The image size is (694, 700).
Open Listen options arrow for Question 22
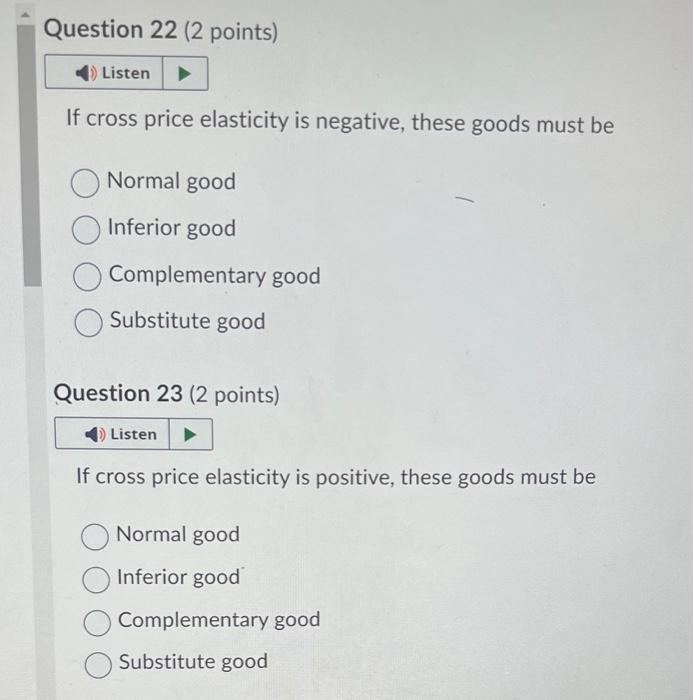click(184, 73)
